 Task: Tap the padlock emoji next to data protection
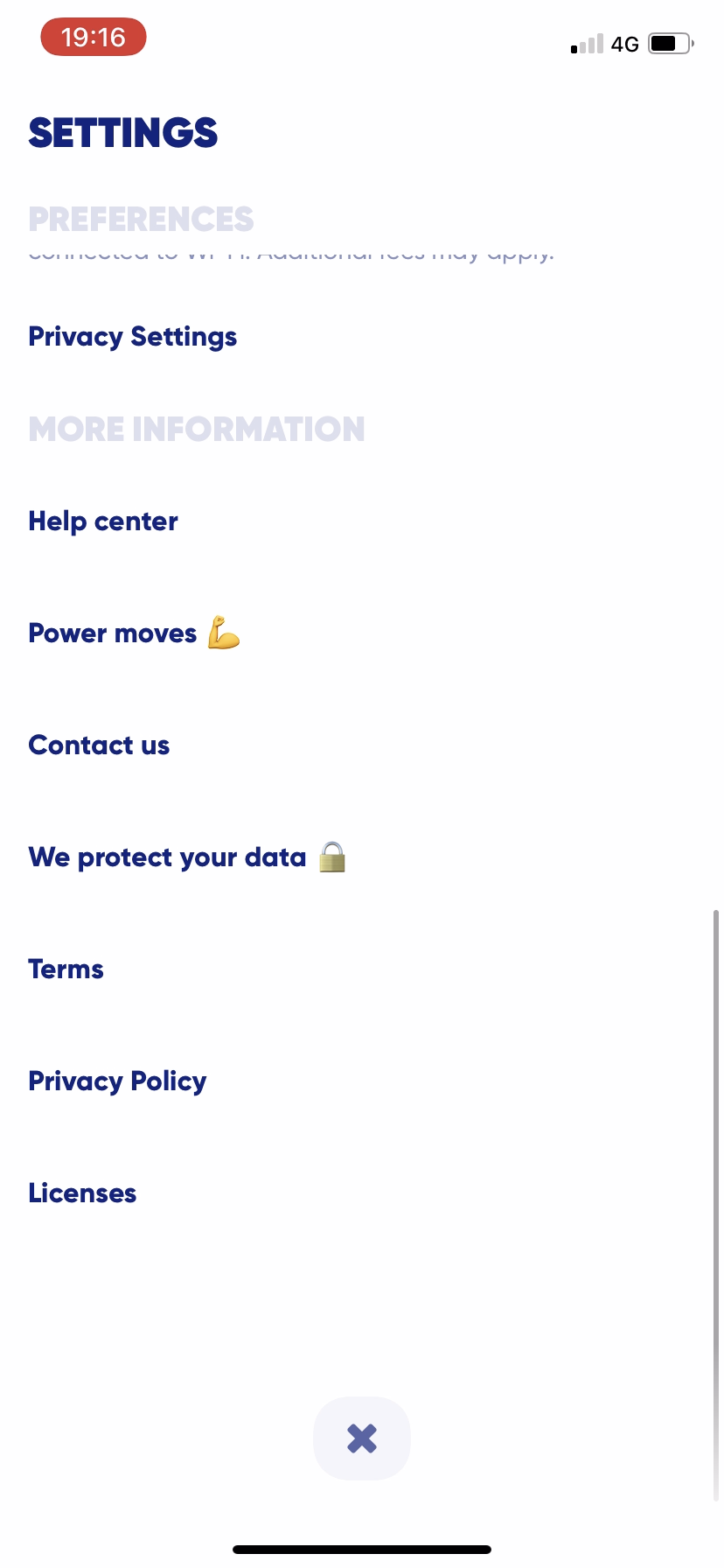tap(331, 857)
